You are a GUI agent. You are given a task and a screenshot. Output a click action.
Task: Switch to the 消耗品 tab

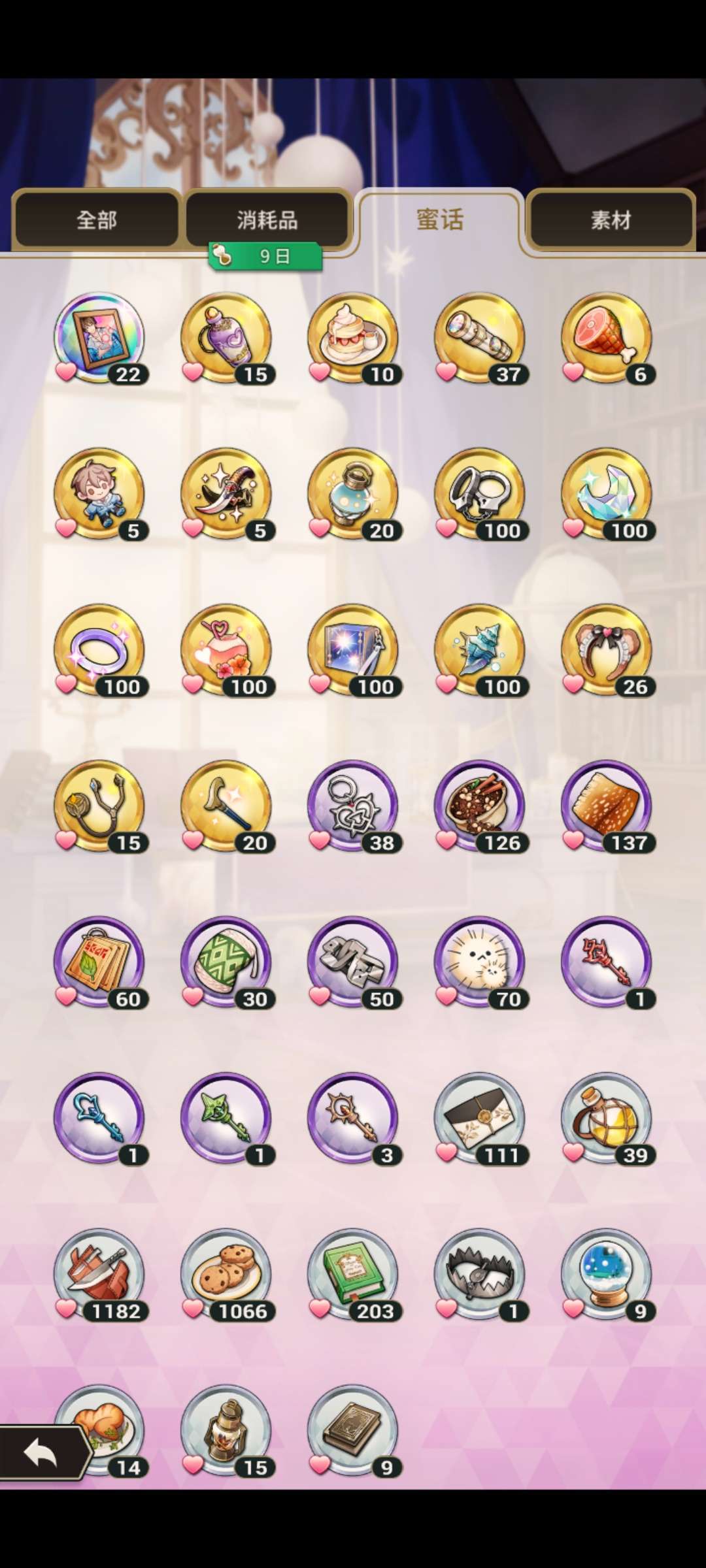coord(267,220)
